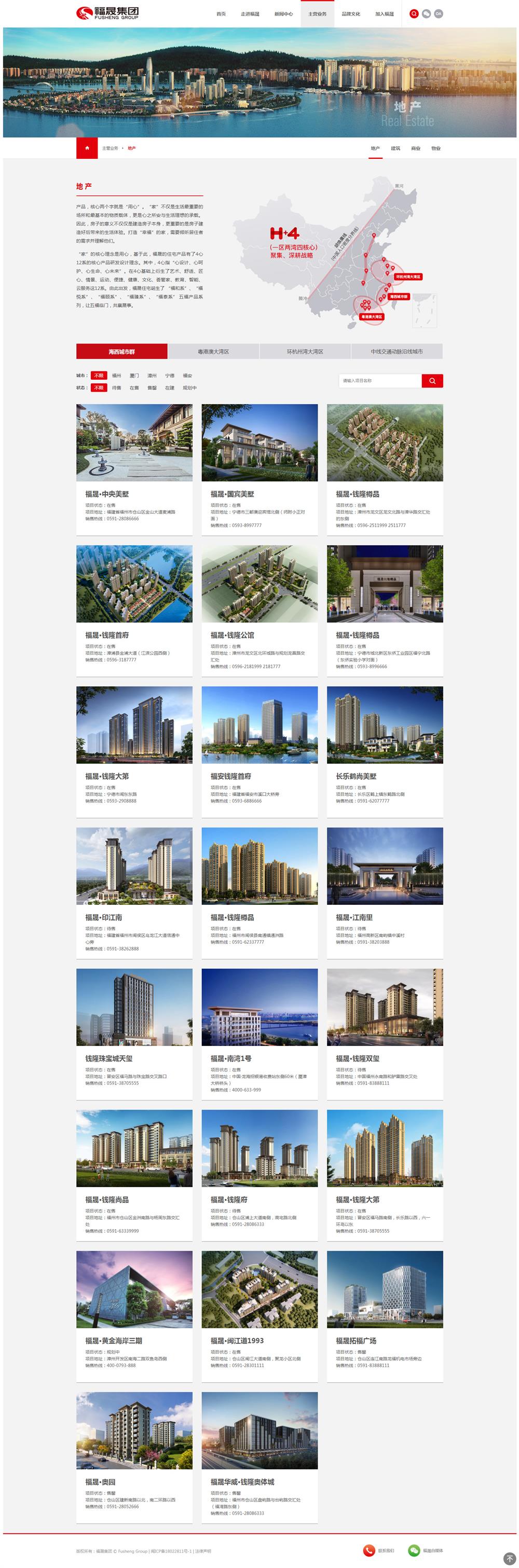The height and width of the screenshot is (1568, 519).
Task: Filter by status 规划中
Action: 189,388
